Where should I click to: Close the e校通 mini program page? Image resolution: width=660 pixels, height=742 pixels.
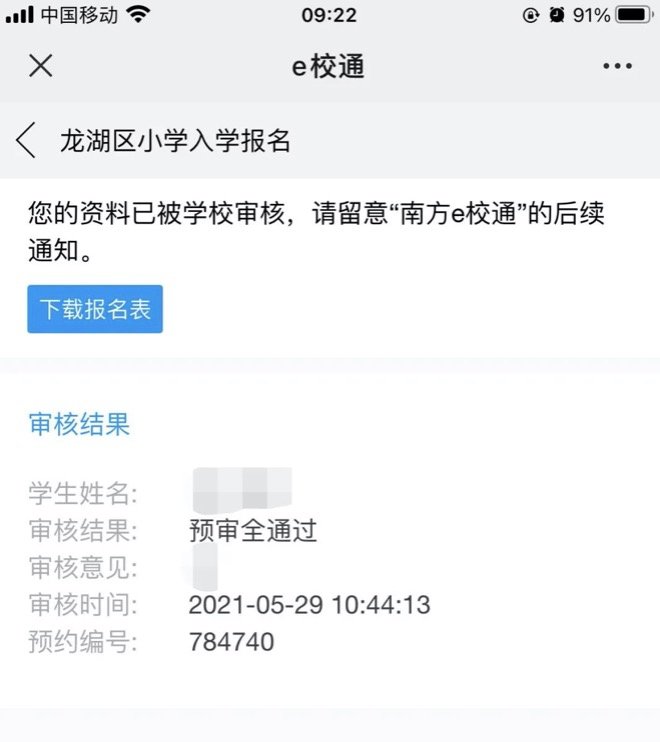click(x=40, y=67)
